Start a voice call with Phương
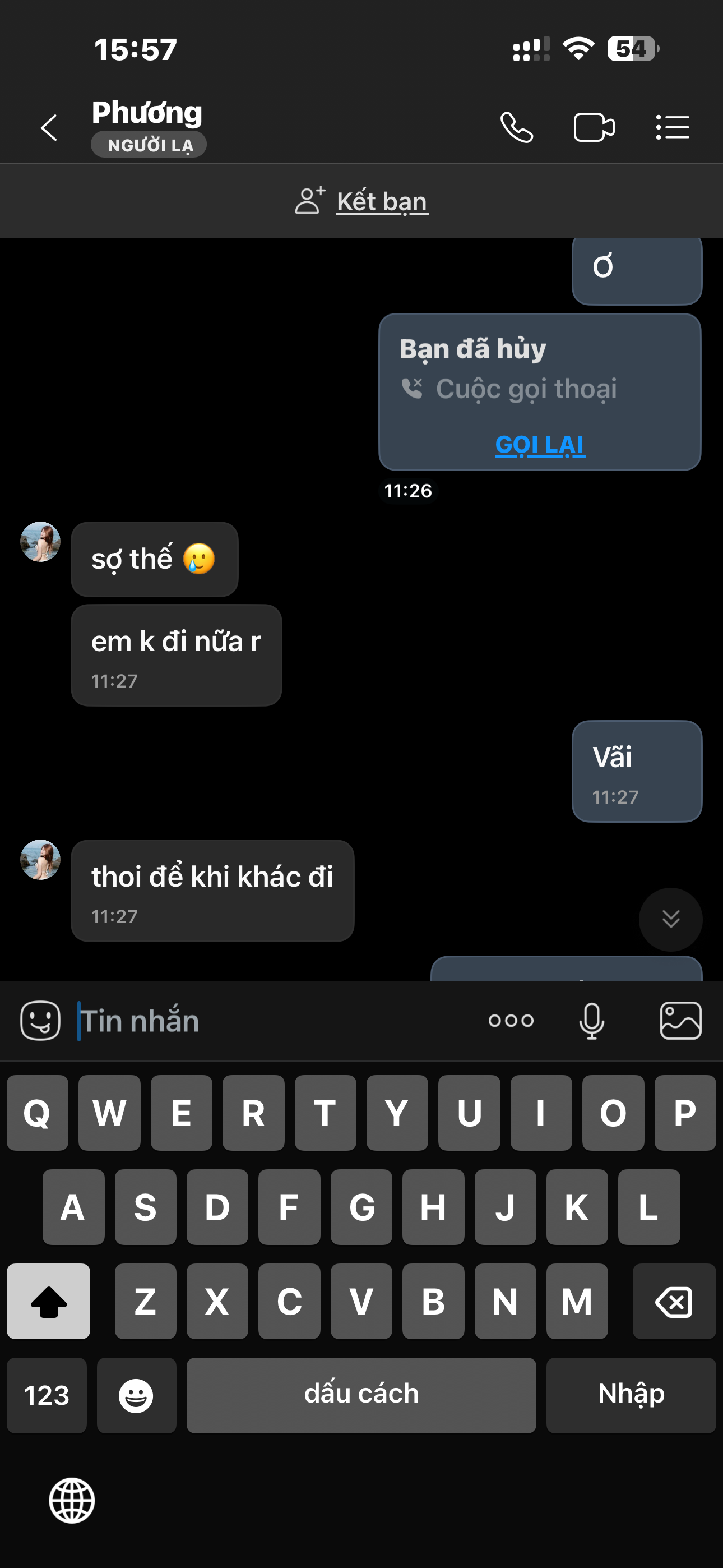 click(x=516, y=128)
